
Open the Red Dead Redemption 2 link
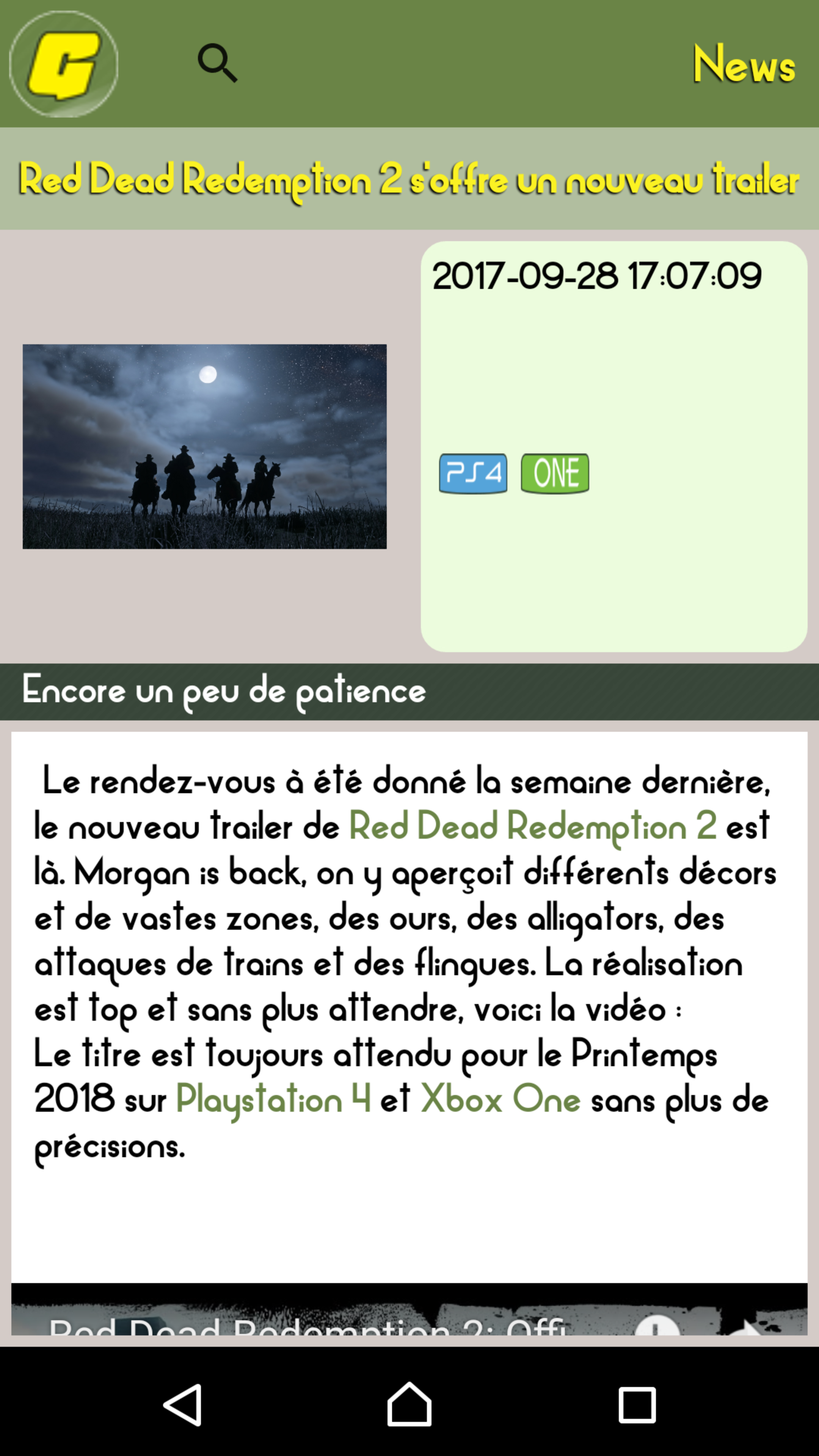click(x=532, y=826)
